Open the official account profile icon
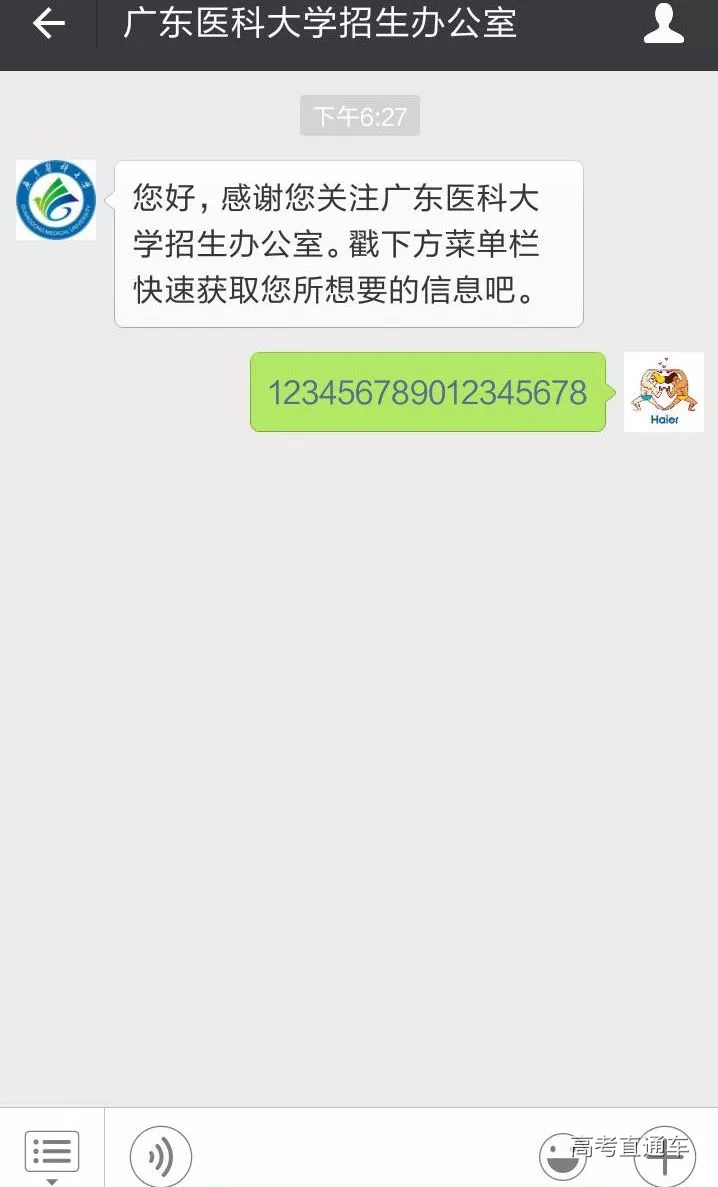The height and width of the screenshot is (1187, 718). tap(664, 24)
